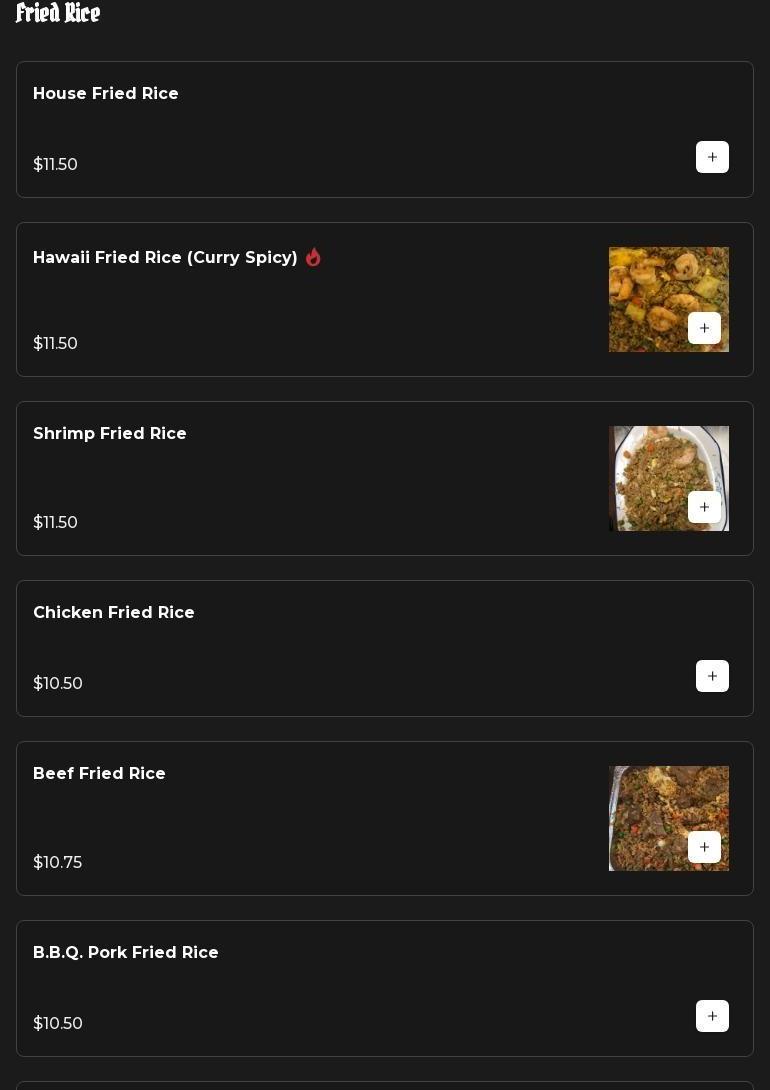View the Beef Fried Rice item details
The width and height of the screenshot is (770, 1090).
coord(99,774)
